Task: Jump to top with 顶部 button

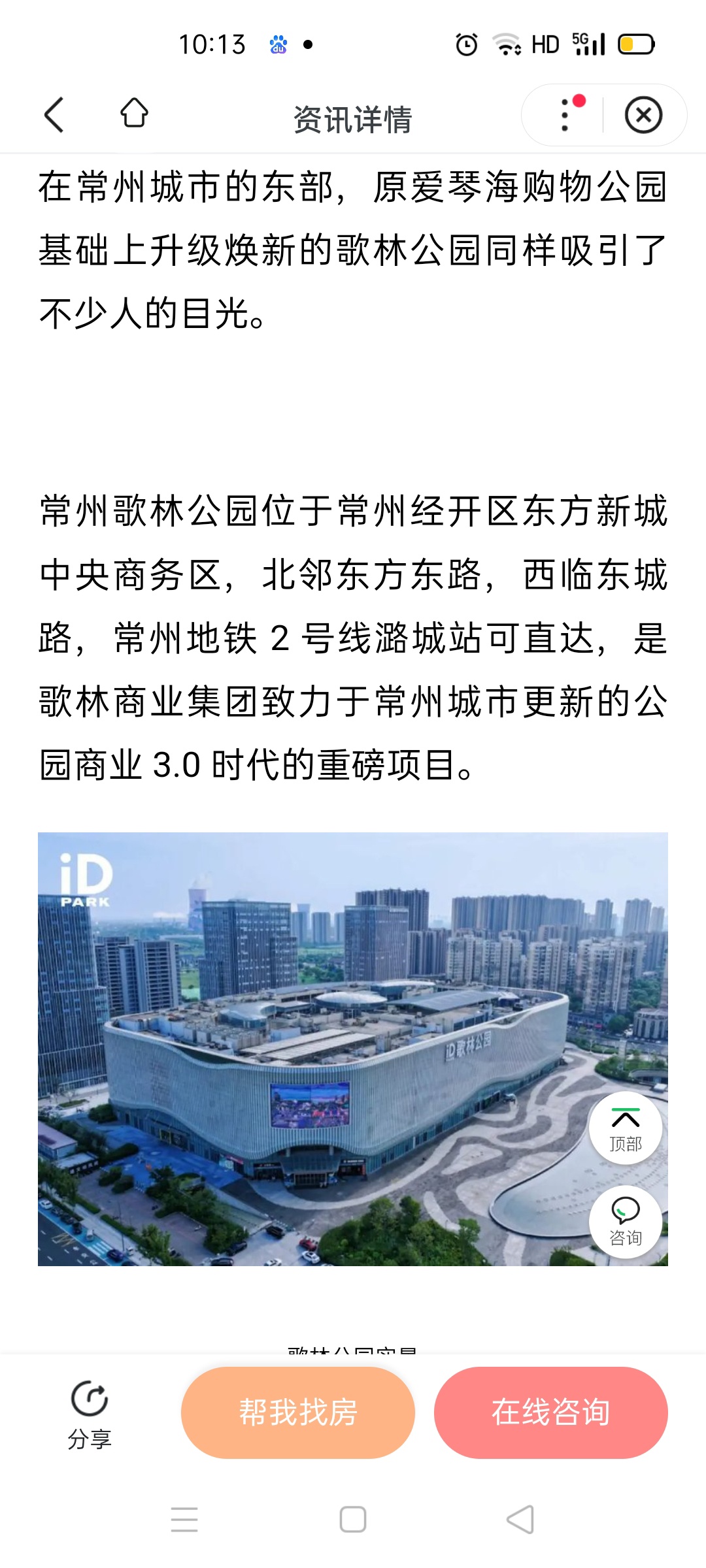Action: point(626,1128)
